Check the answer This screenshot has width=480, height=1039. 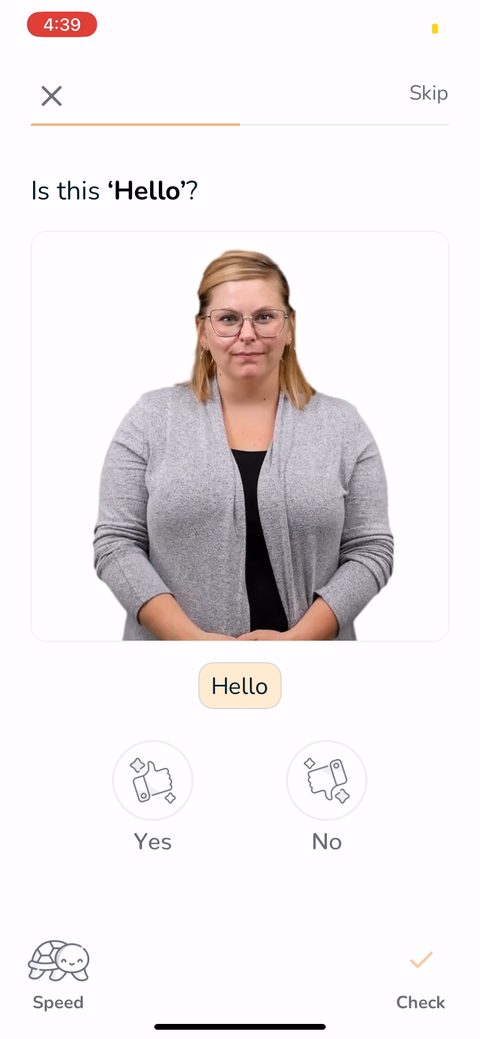pyautogui.click(x=420, y=979)
